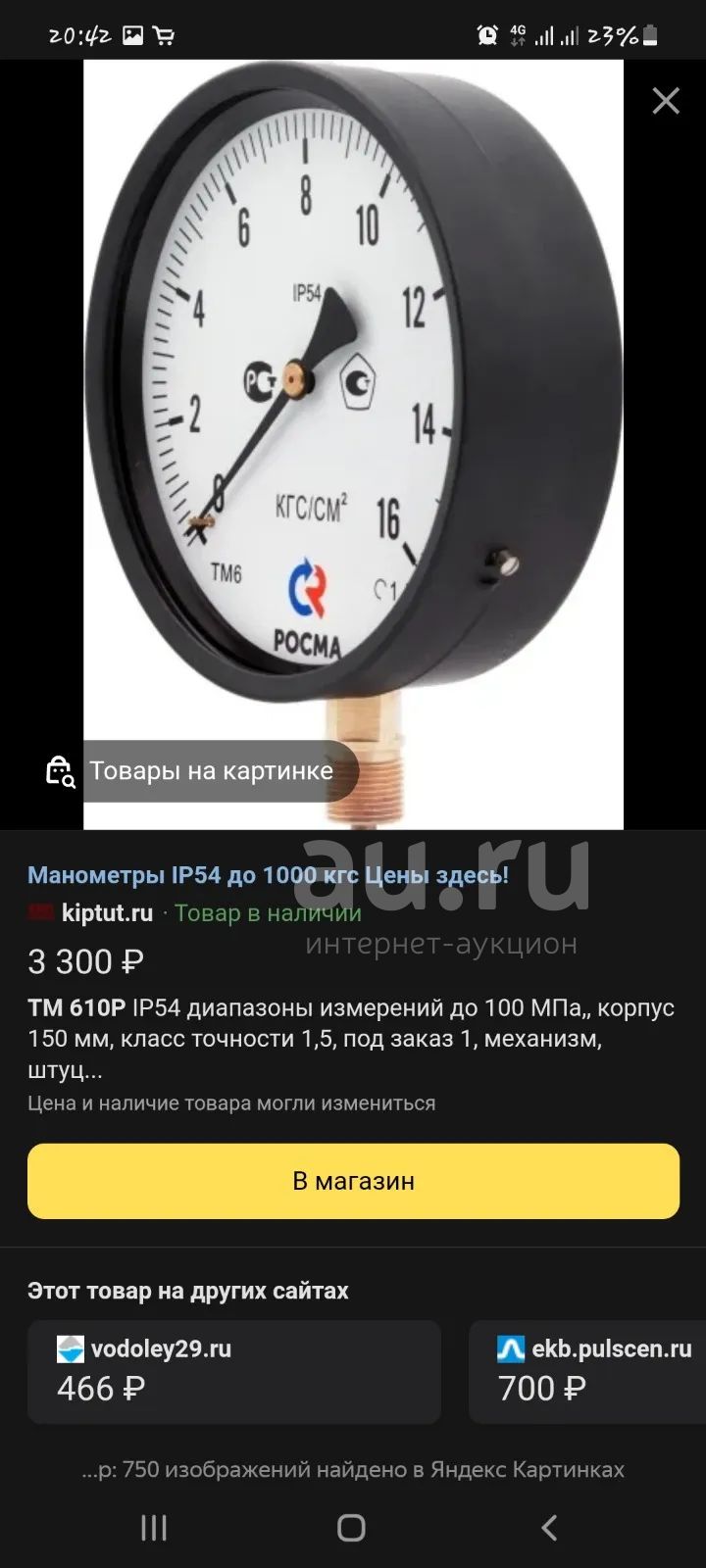Open the vodoley29.ru offer for 466 ₽
Image resolution: width=706 pixels, height=1568 pixels.
point(234,1372)
